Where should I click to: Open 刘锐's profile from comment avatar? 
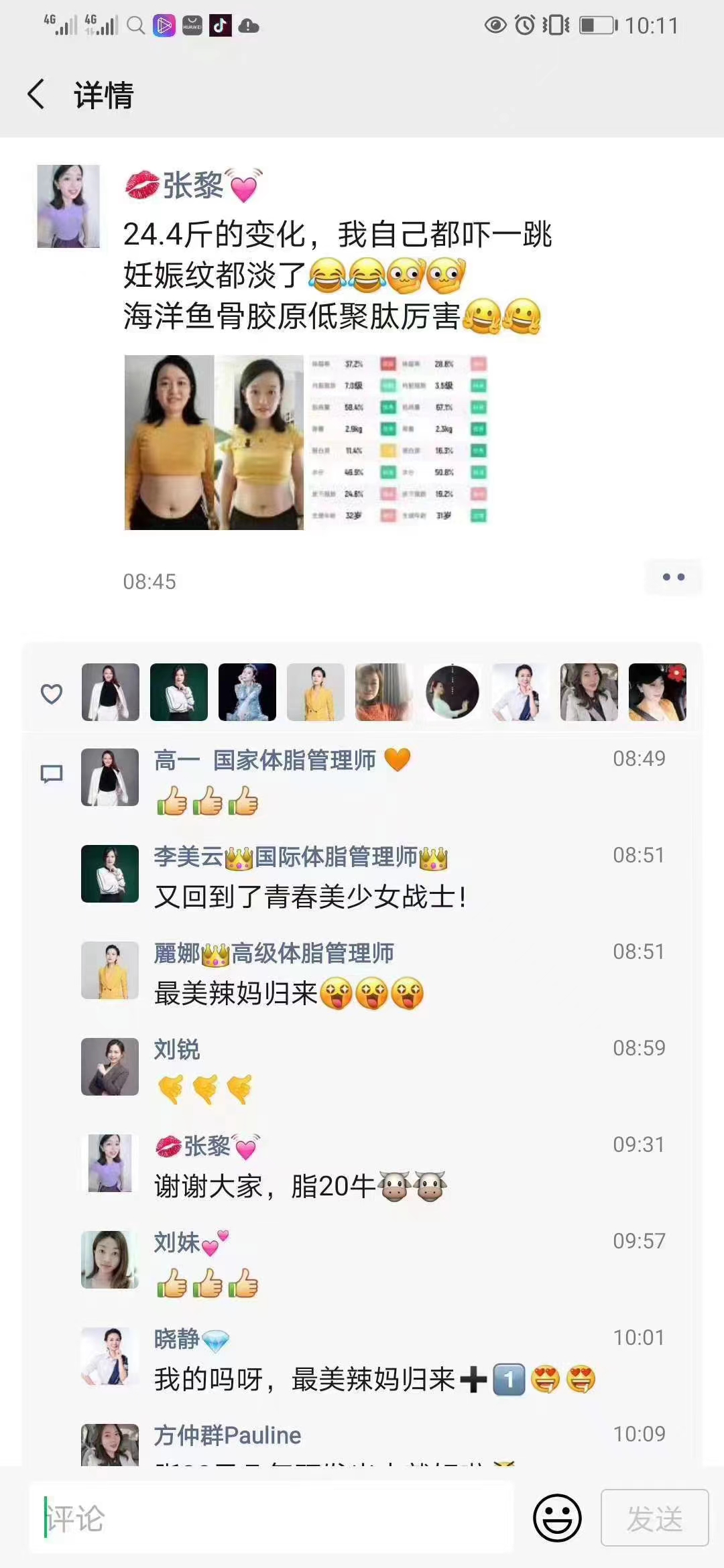(110, 1067)
